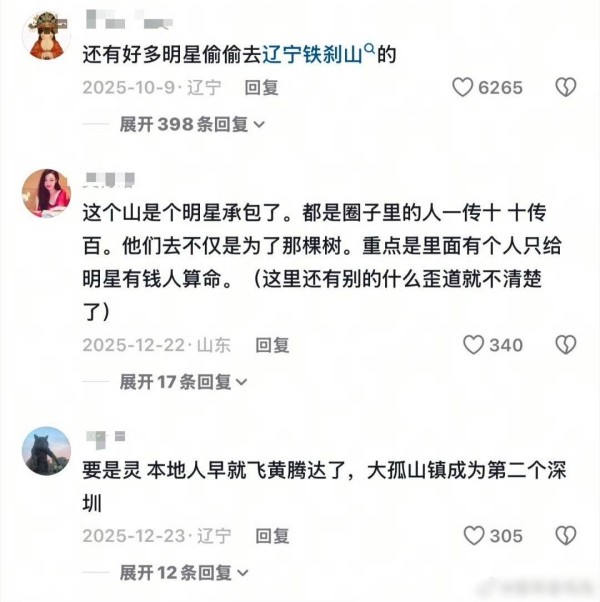Open the avatar beside the 大孤山镇 comment
The width and height of the screenshot is (600, 602).
[46, 451]
